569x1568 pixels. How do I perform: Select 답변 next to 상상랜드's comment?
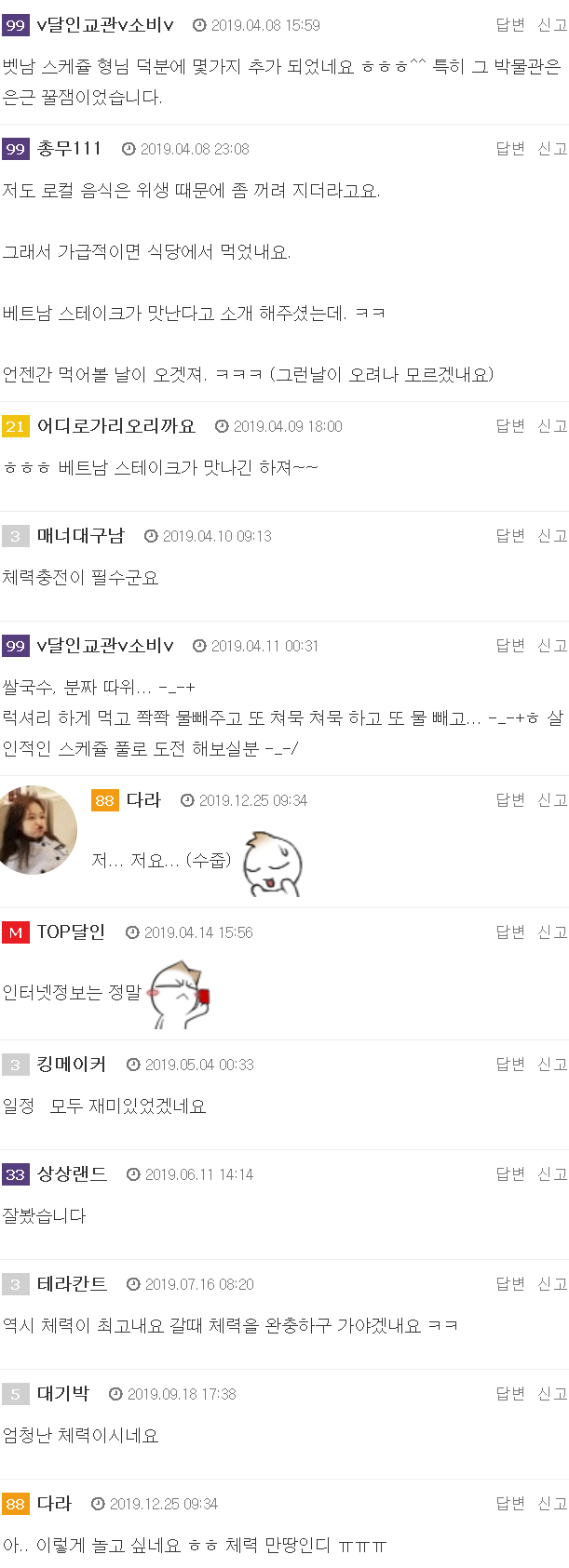click(x=510, y=1174)
